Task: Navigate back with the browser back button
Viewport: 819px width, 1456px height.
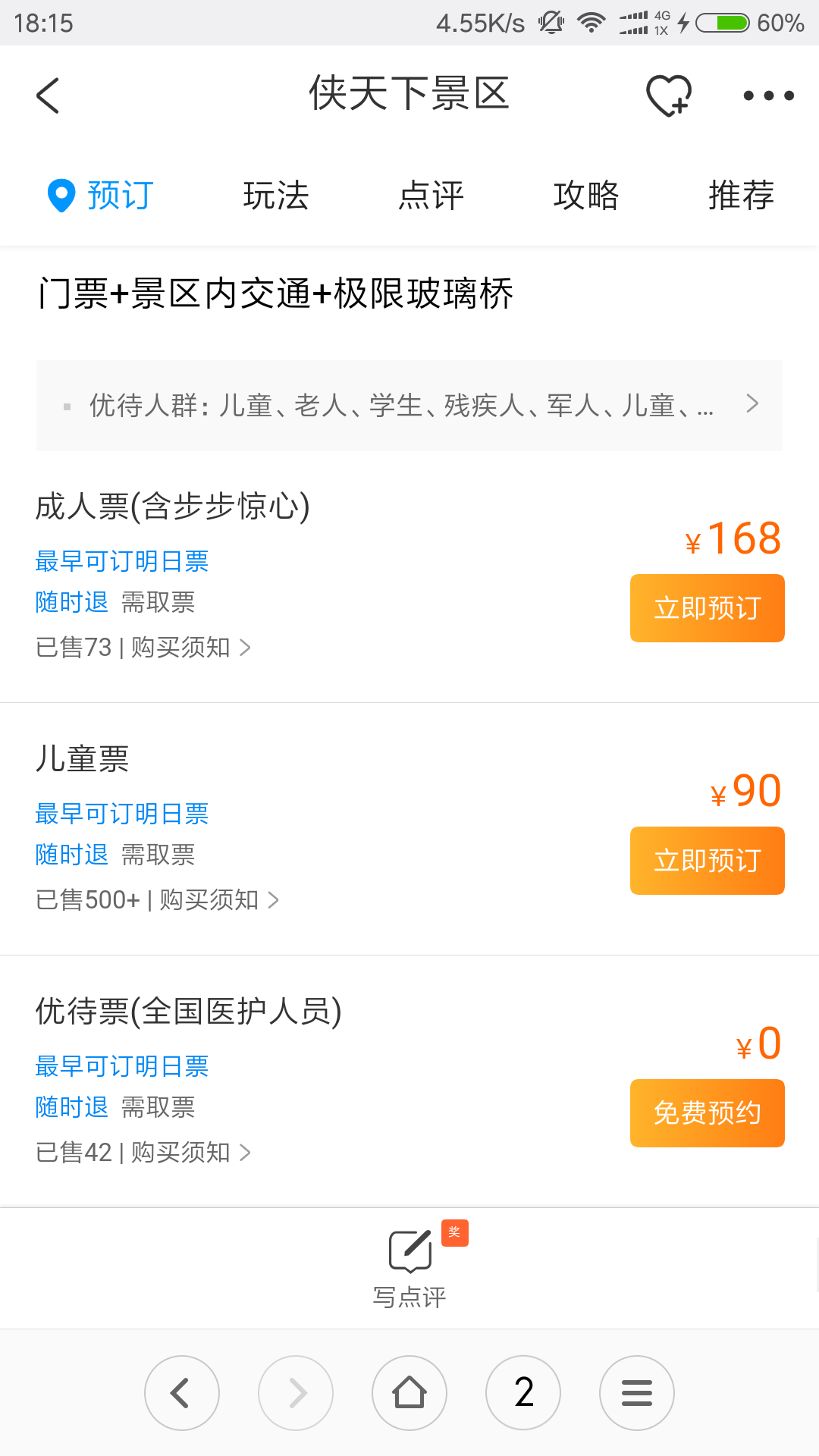Action: (x=182, y=1393)
